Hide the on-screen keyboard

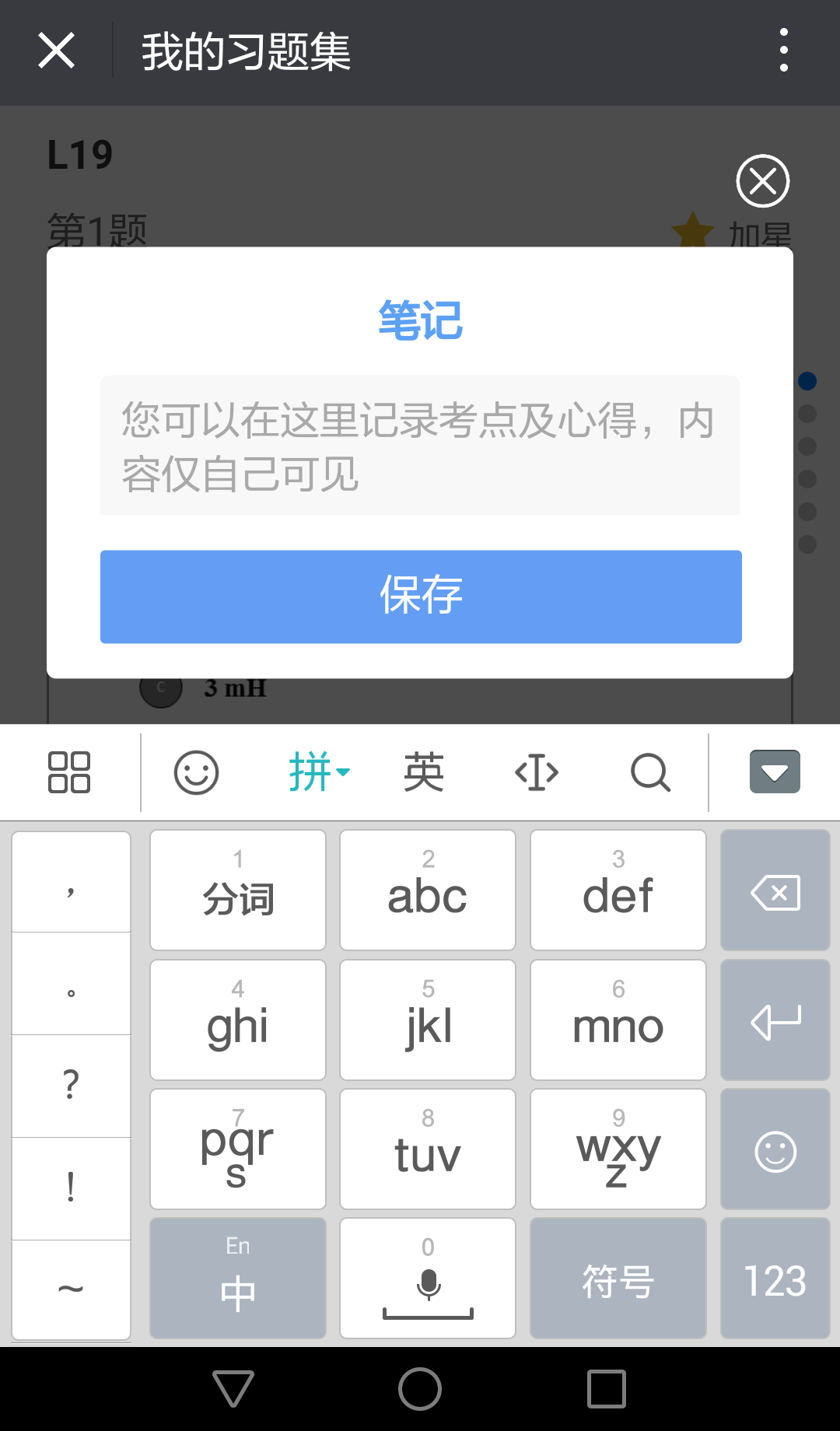coord(775,772)
